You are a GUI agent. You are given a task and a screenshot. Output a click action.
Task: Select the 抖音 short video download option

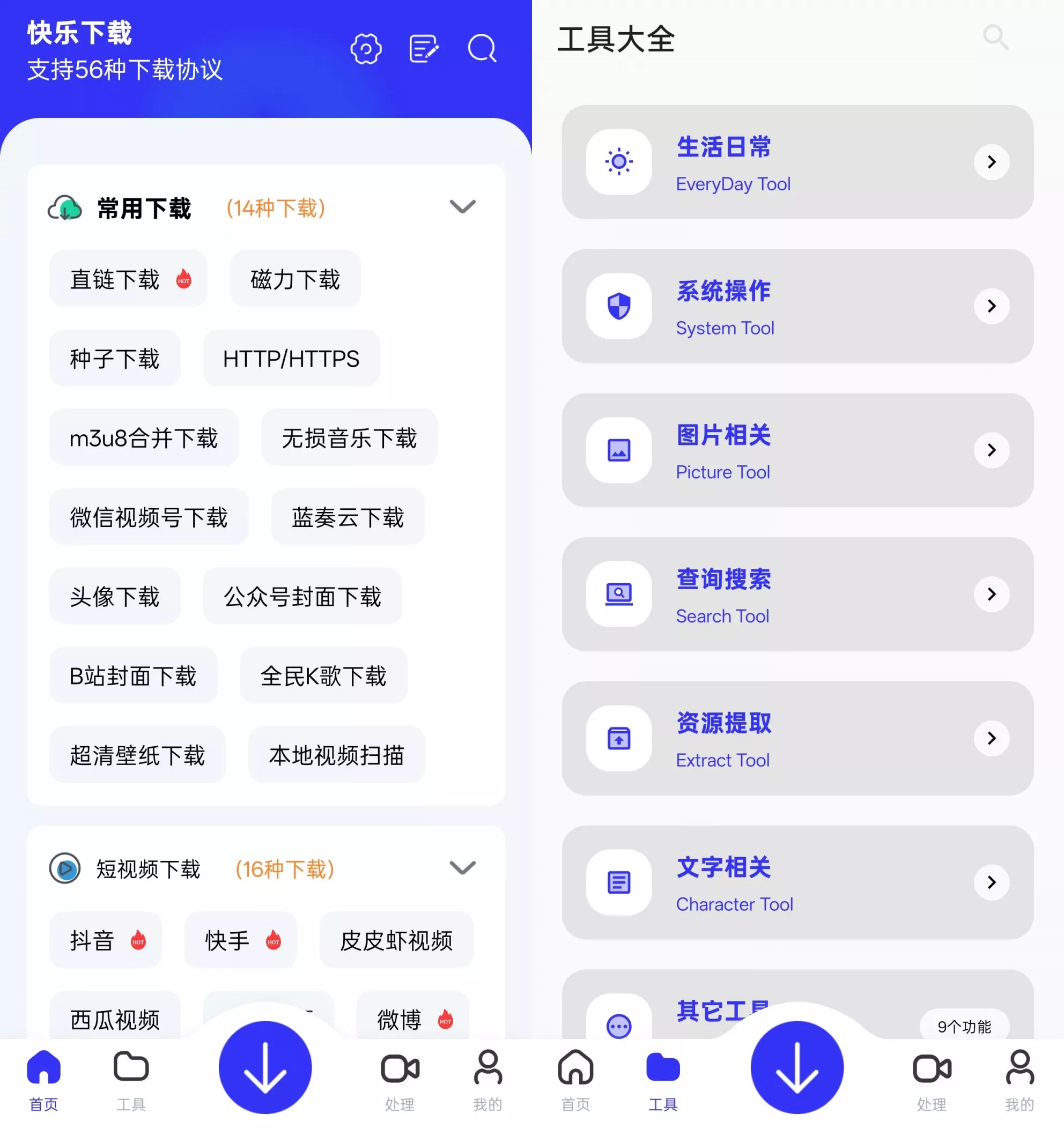(x=106, y=940)
